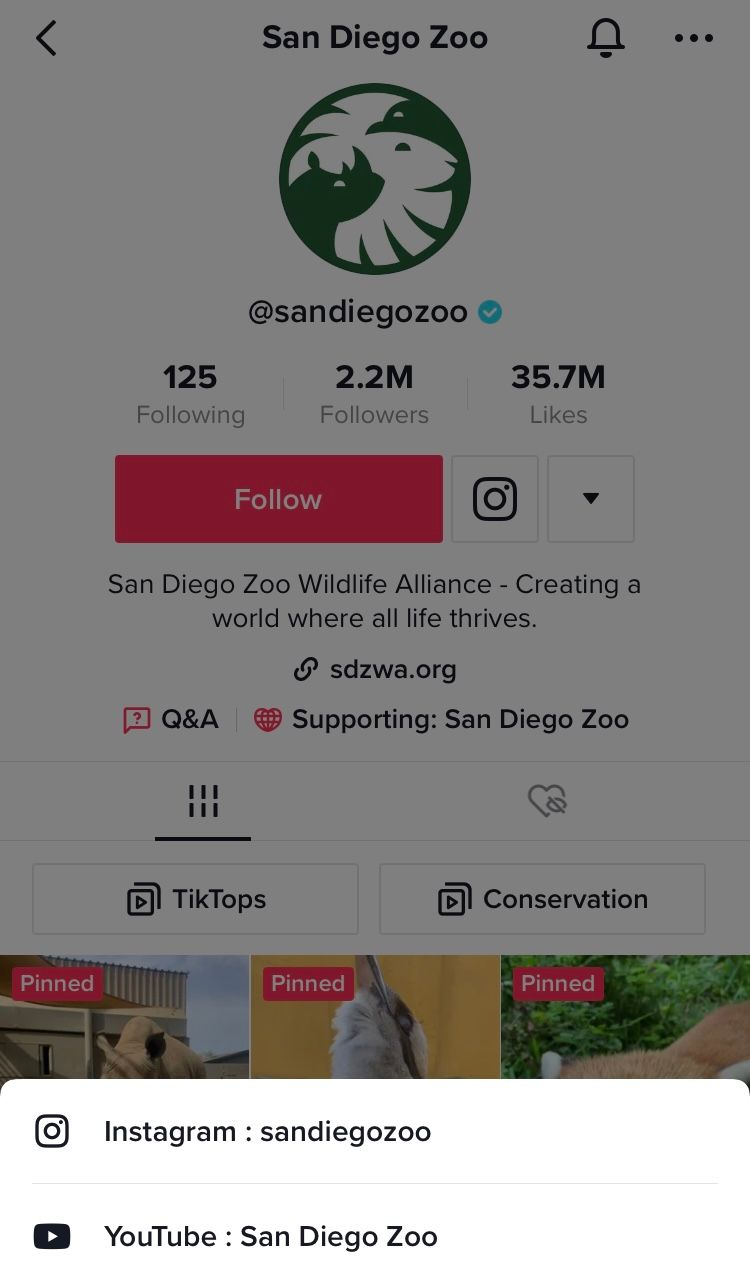
Task: Follow the San Diego Zoo account
Action: pos(278,499)
